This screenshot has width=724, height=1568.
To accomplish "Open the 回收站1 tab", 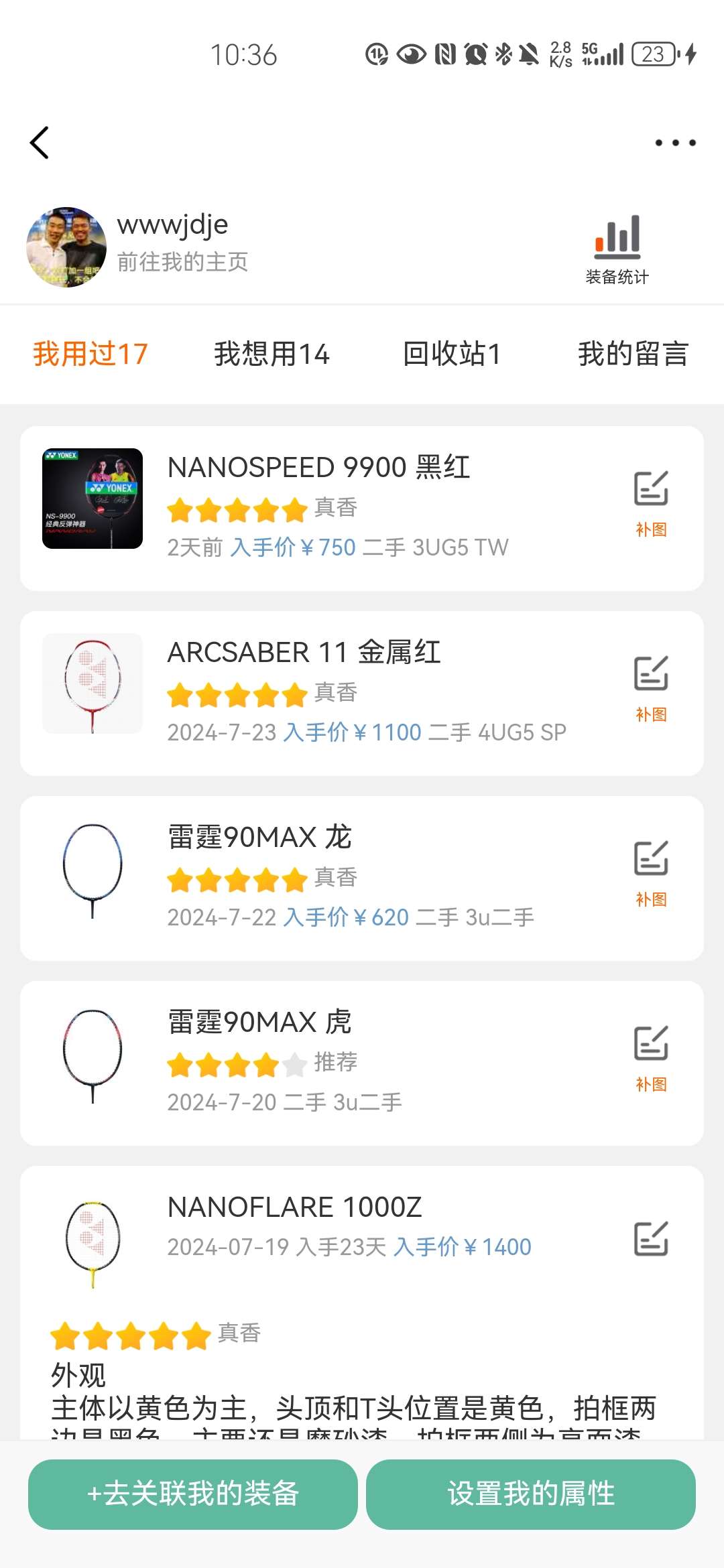I will click(452, 354).
